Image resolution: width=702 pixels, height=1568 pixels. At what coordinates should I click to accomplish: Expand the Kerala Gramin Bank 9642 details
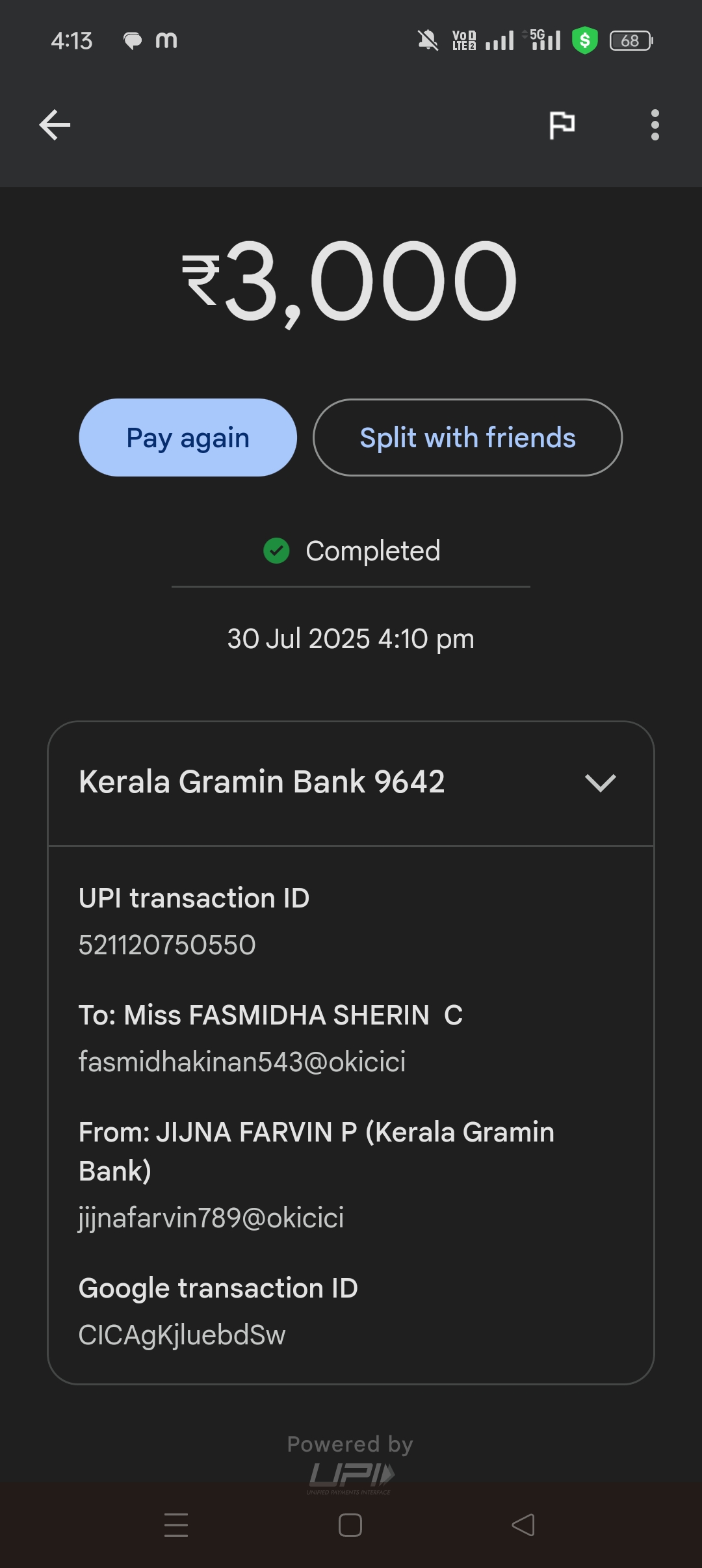point(599,782)
